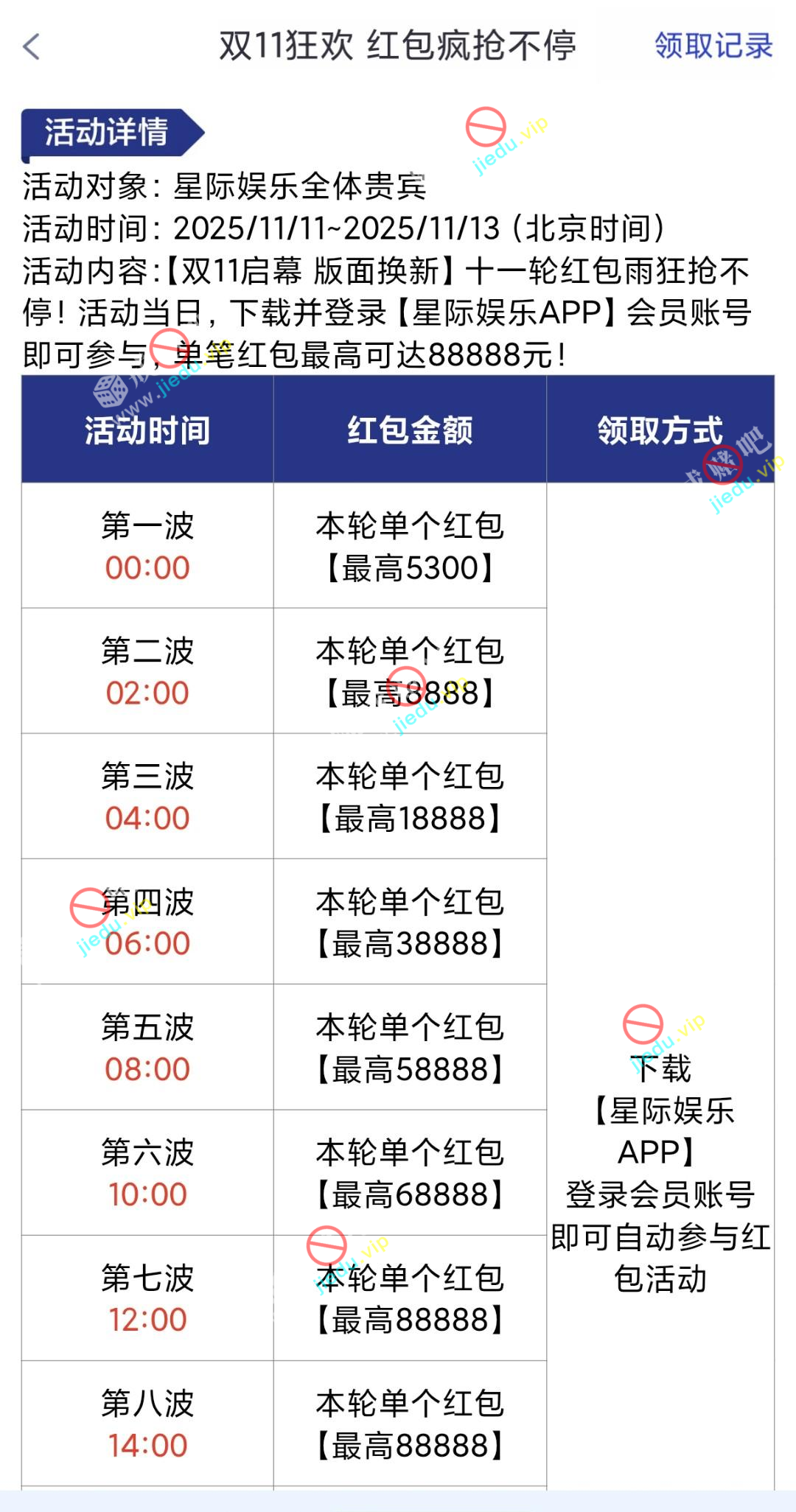Screen dimensions: 796x1512
Task: Open the 领取记录 claim history link
Action: 713,46
